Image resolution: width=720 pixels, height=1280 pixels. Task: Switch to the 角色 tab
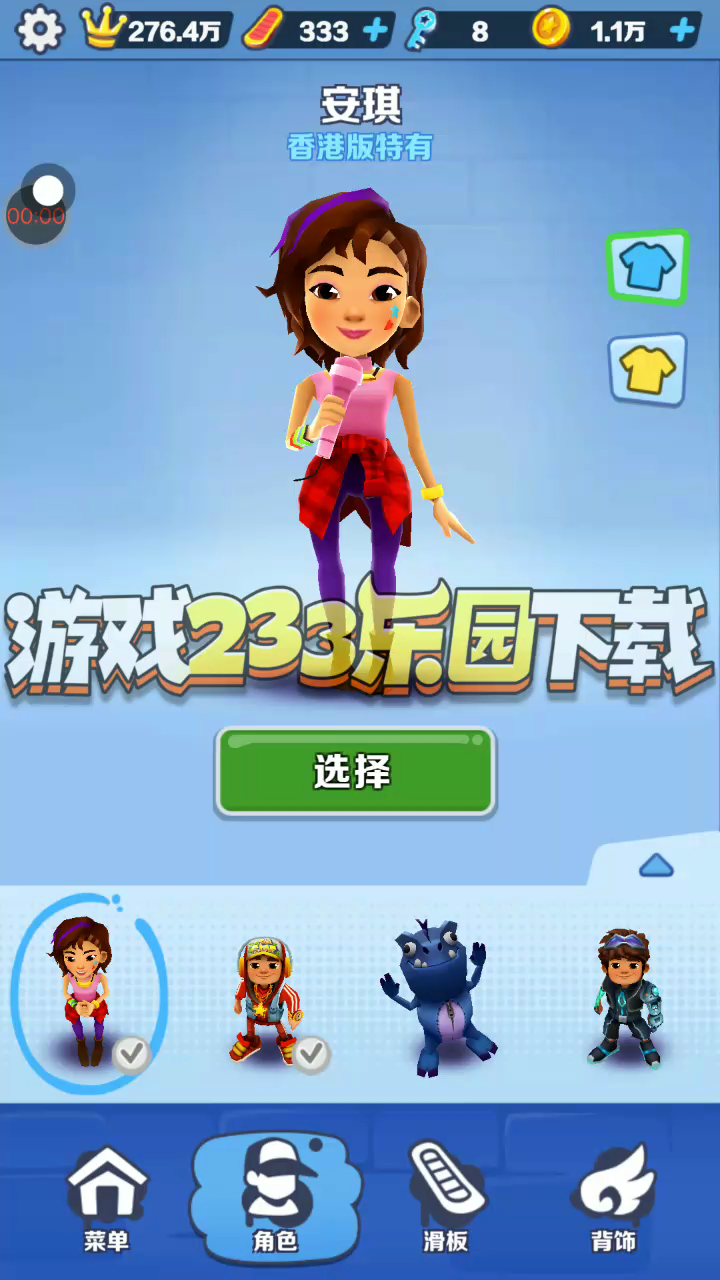pos(276,1196)
